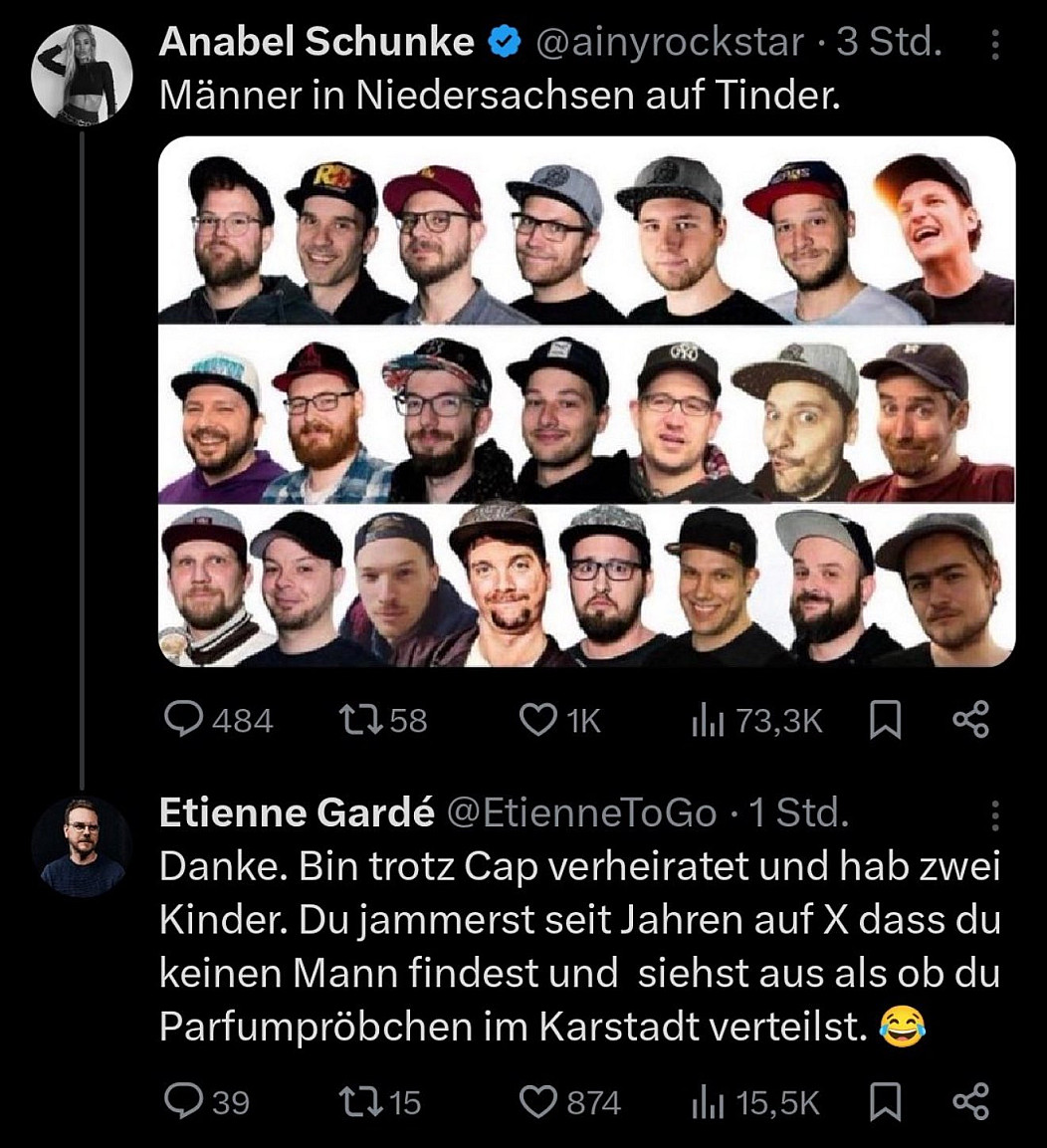Bookmark Etienne Gardé's reply
This screenshot has width=1047, height=1148.
pos(885,1102)
